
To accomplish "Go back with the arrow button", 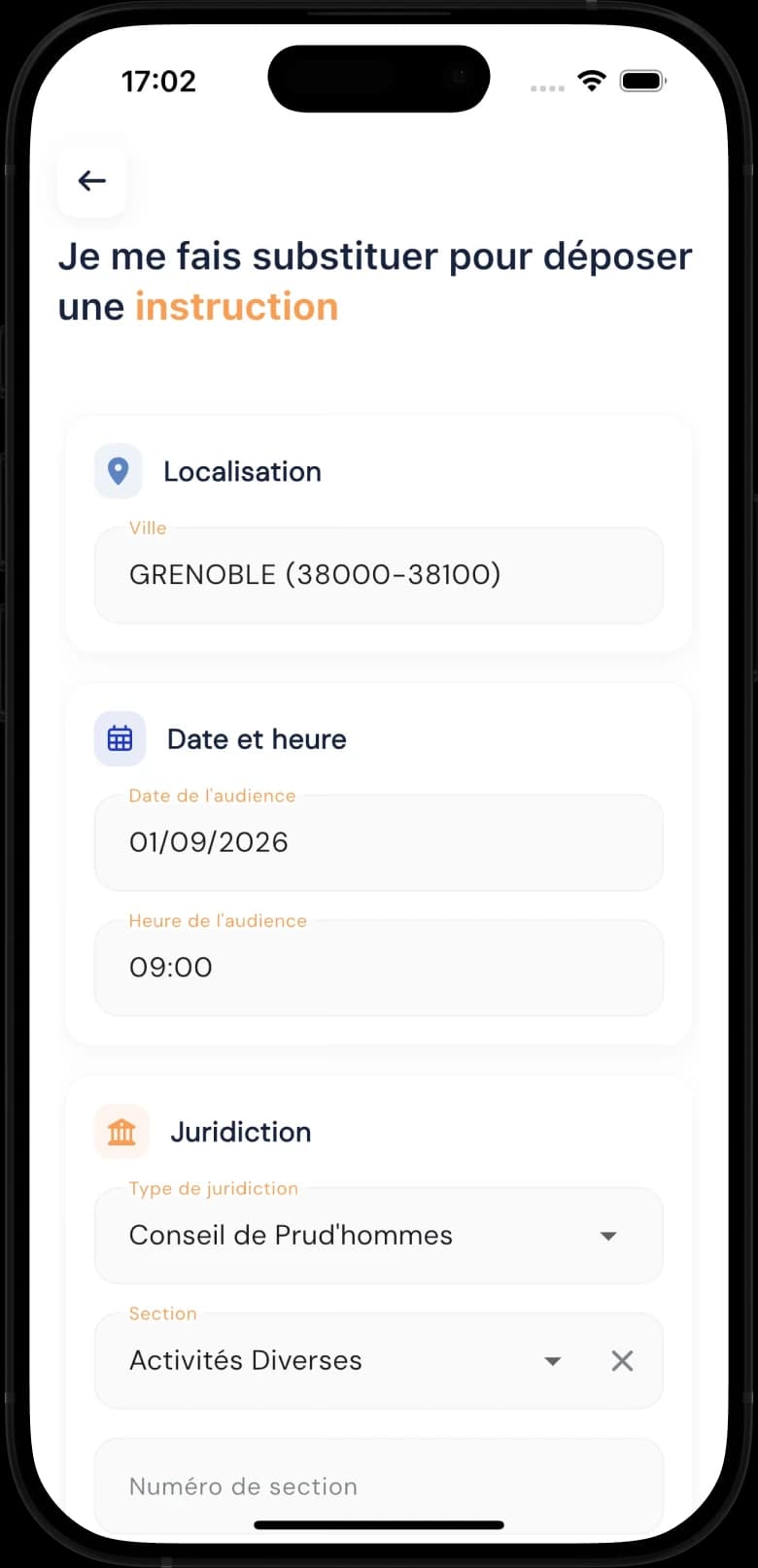I will click(x=91, y=181).
